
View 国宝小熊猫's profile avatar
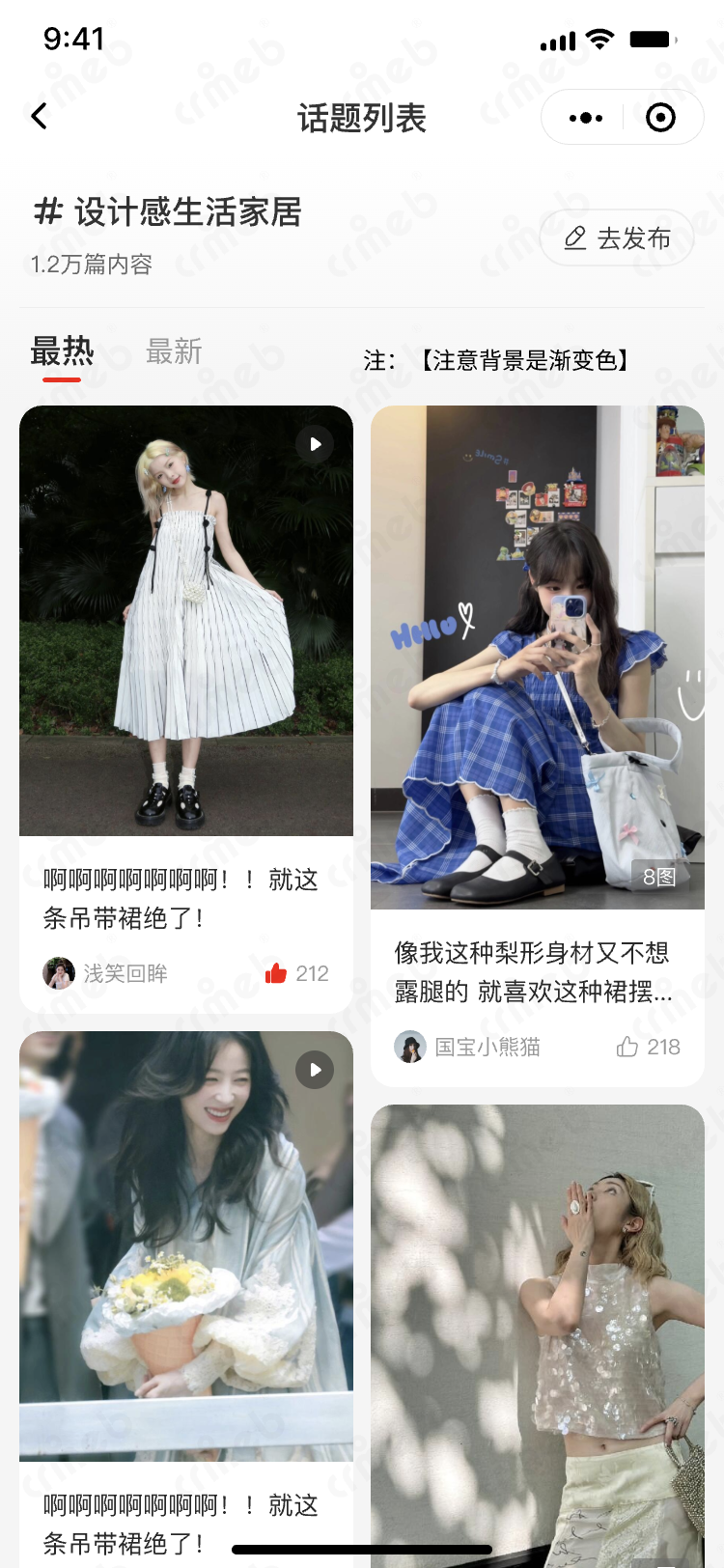[410, 1047]
